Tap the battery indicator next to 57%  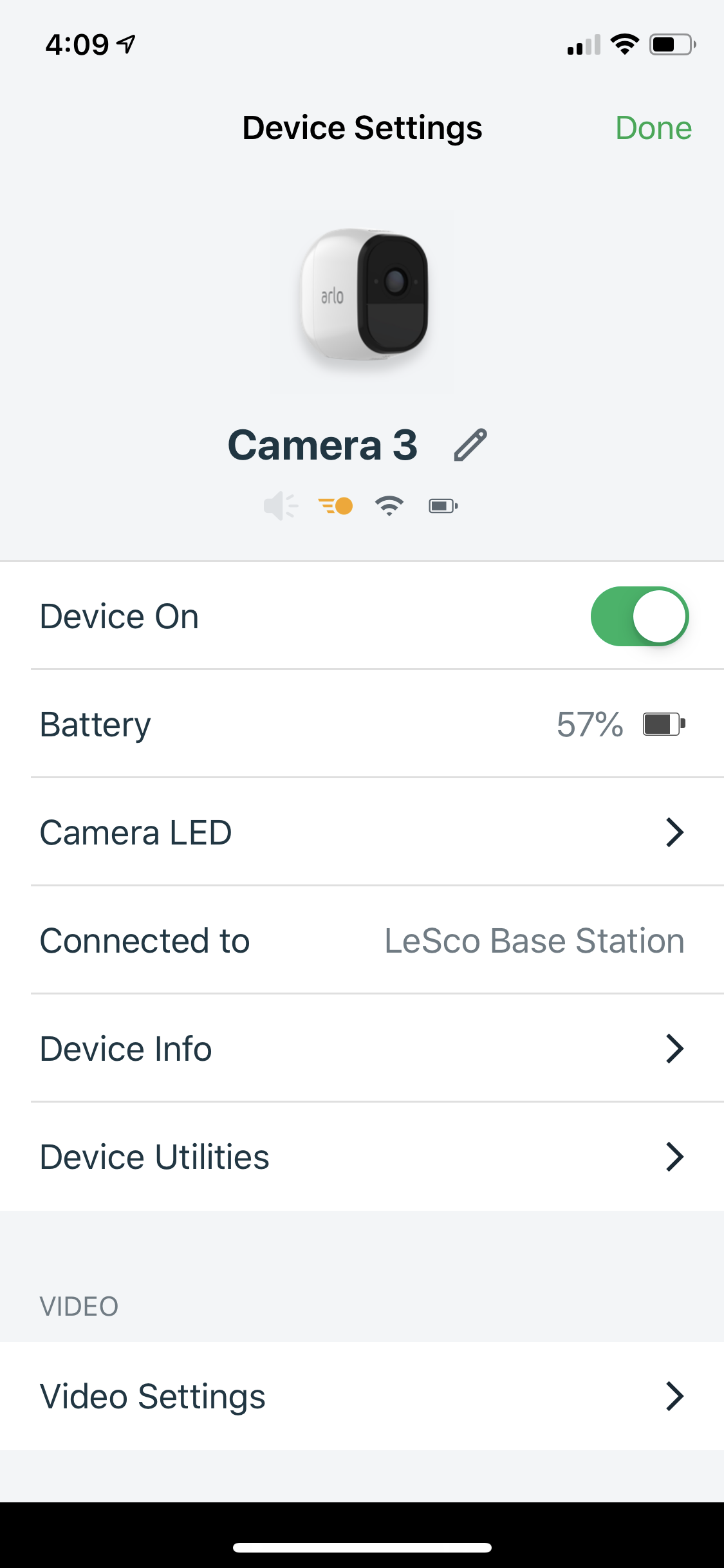(662, 725)
